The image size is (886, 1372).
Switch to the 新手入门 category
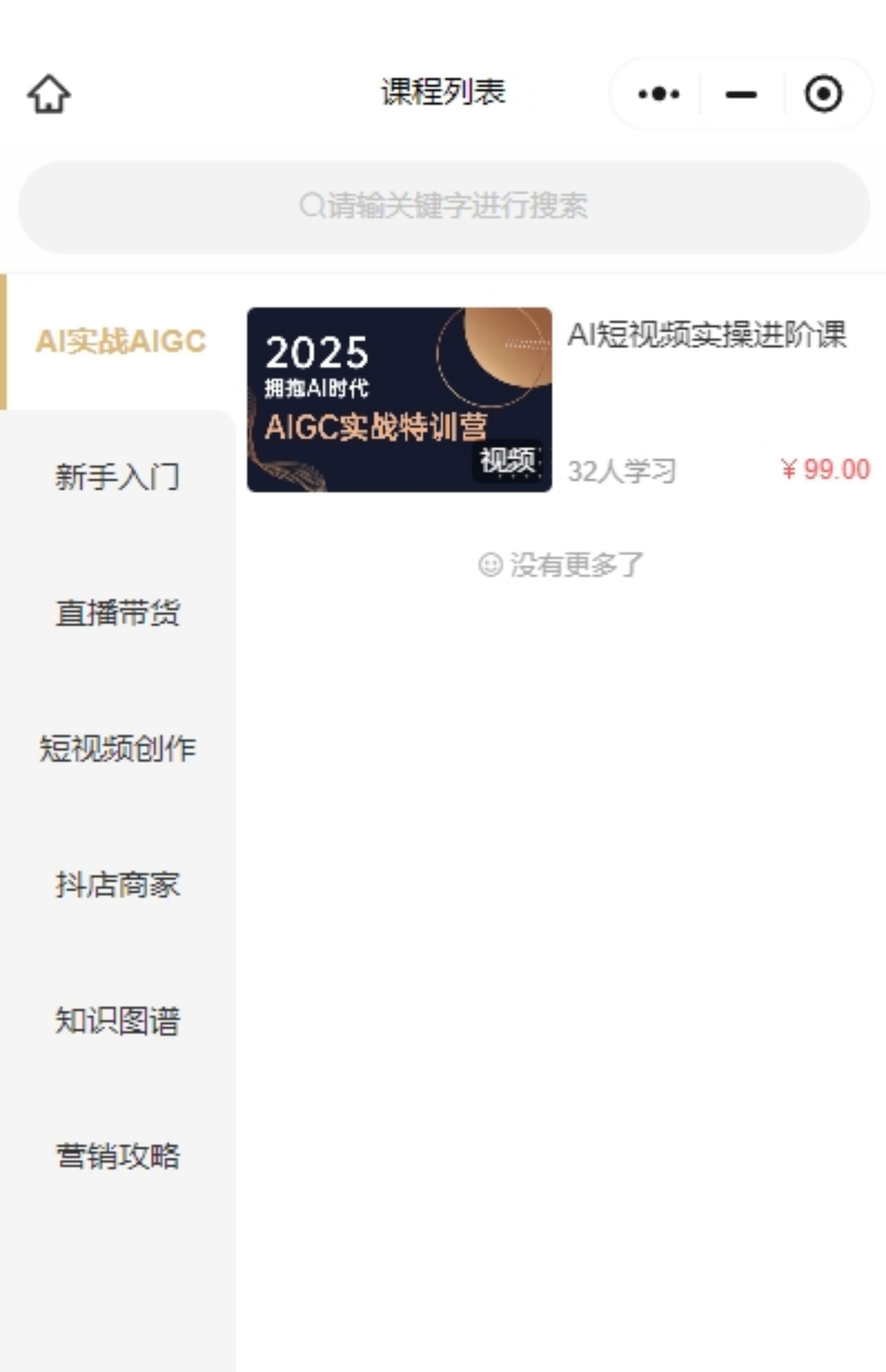pos(118,477)
